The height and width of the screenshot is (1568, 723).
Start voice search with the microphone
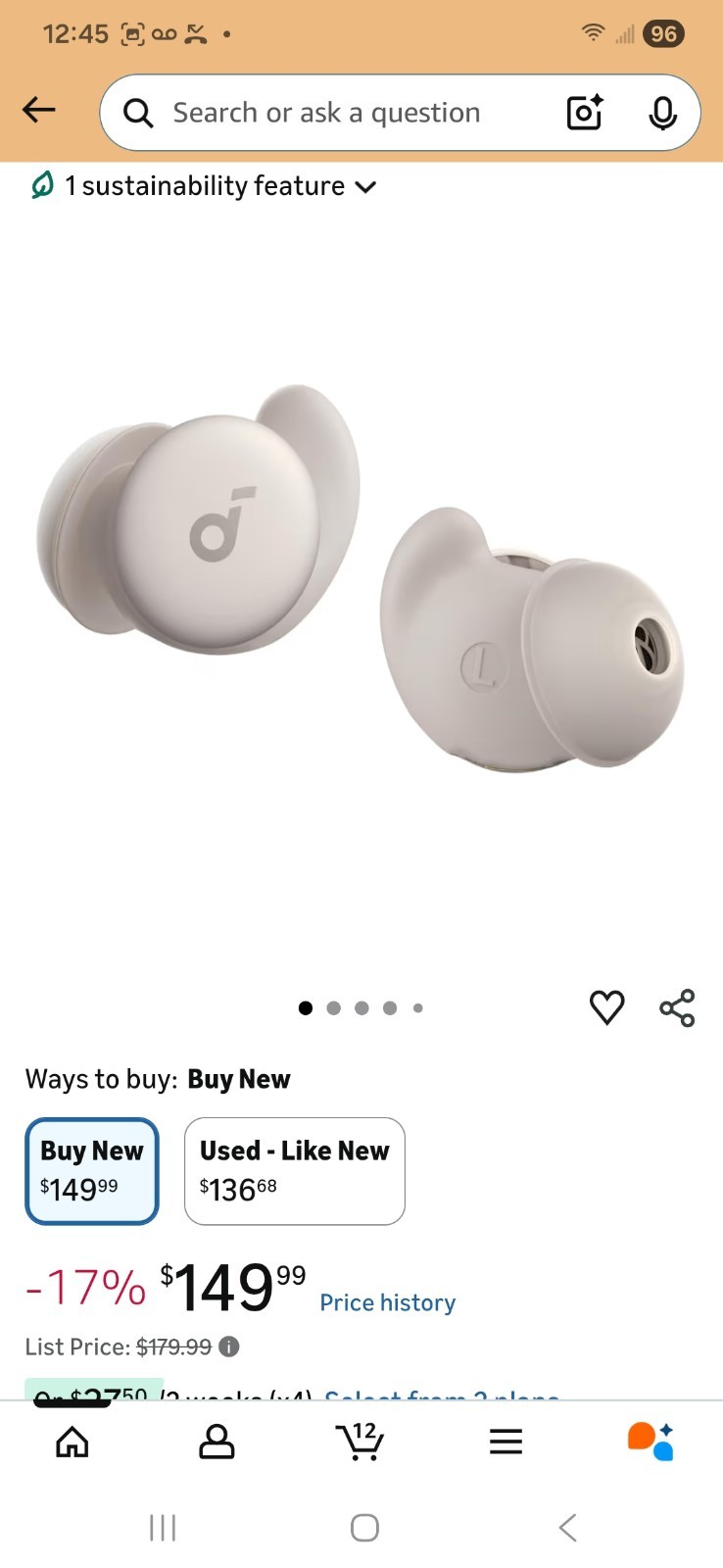click(662, 113)
